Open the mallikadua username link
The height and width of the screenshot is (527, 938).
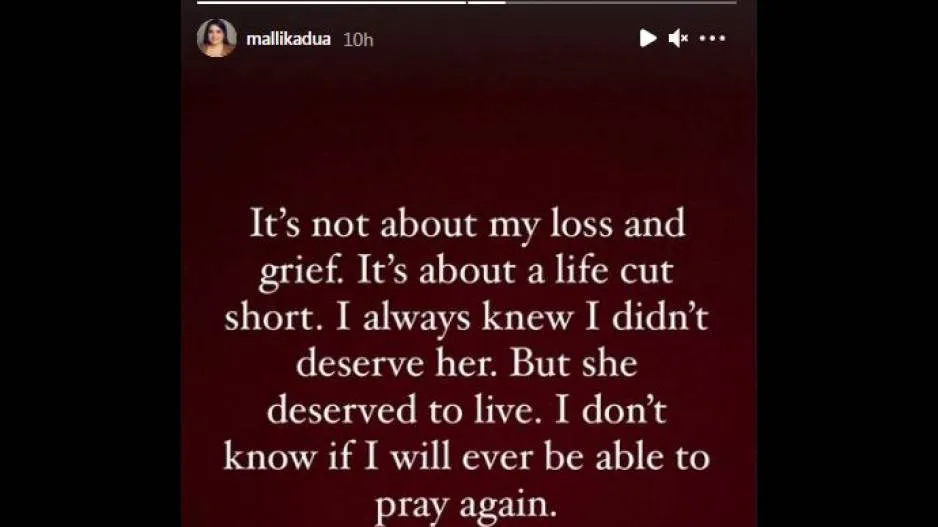pyautogui.click(x=290, y=39)
